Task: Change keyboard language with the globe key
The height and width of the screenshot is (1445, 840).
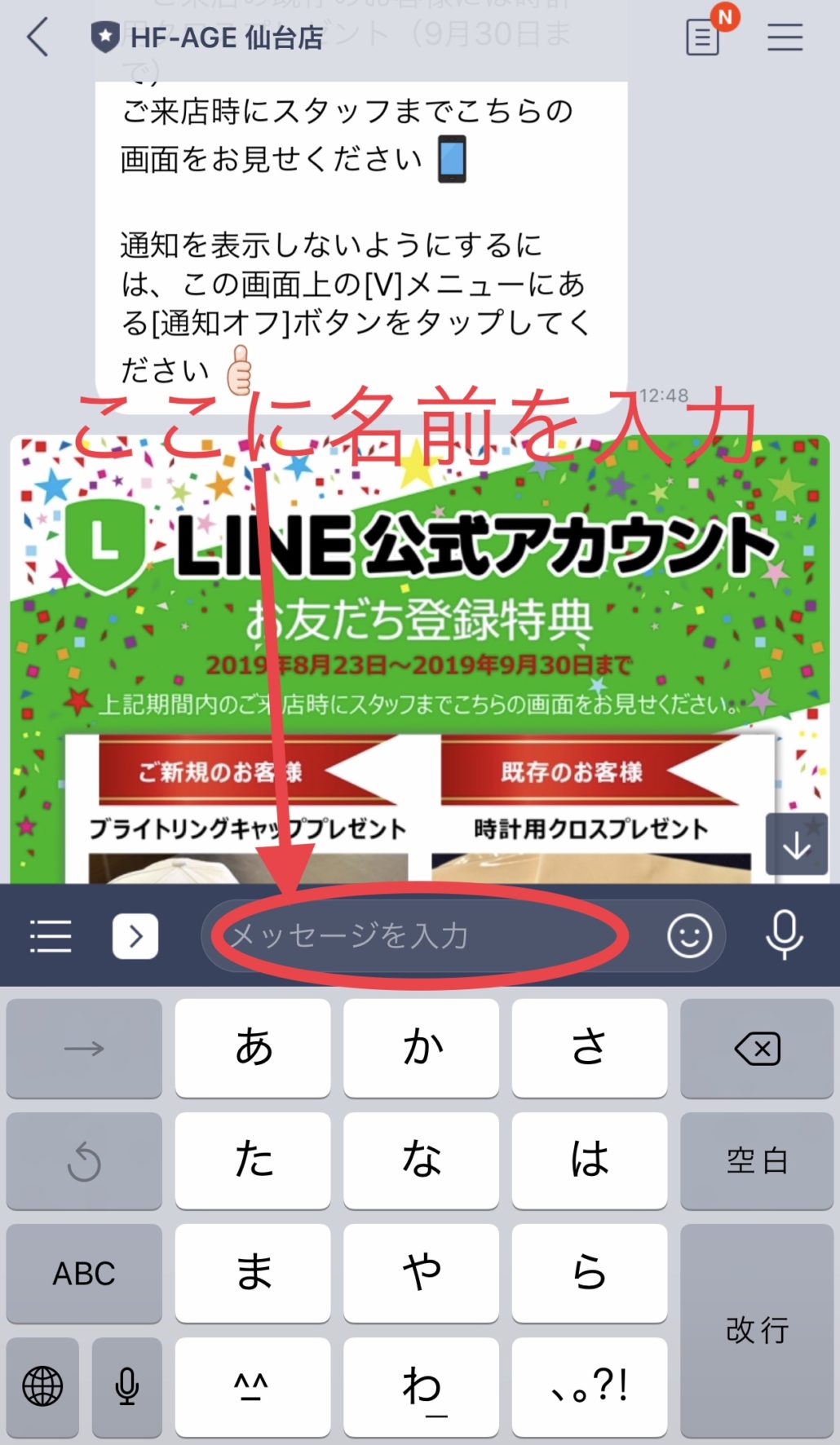Action: click(x=42, y=1386)
